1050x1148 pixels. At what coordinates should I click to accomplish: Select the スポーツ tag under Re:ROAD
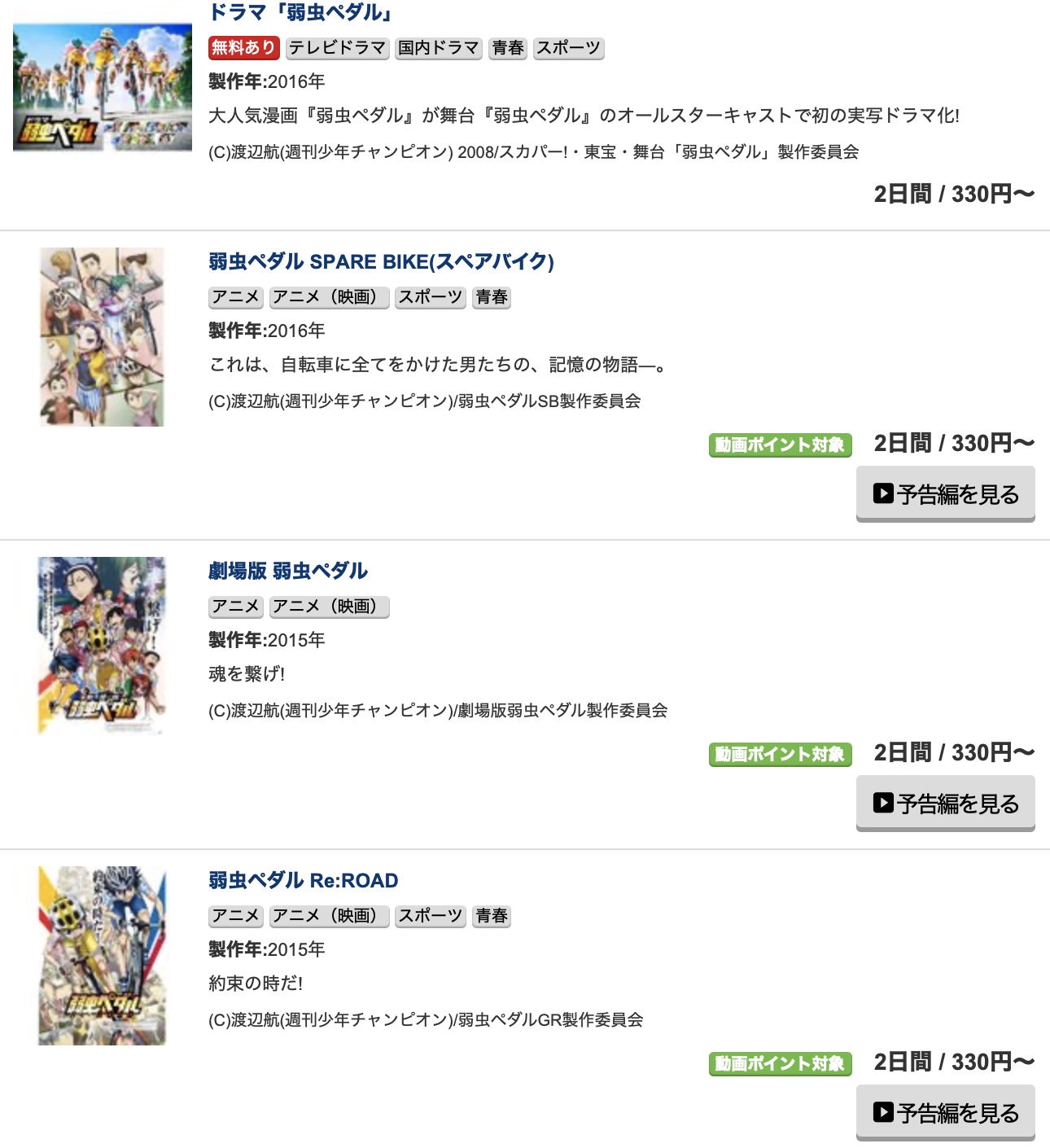pos(430,916)
